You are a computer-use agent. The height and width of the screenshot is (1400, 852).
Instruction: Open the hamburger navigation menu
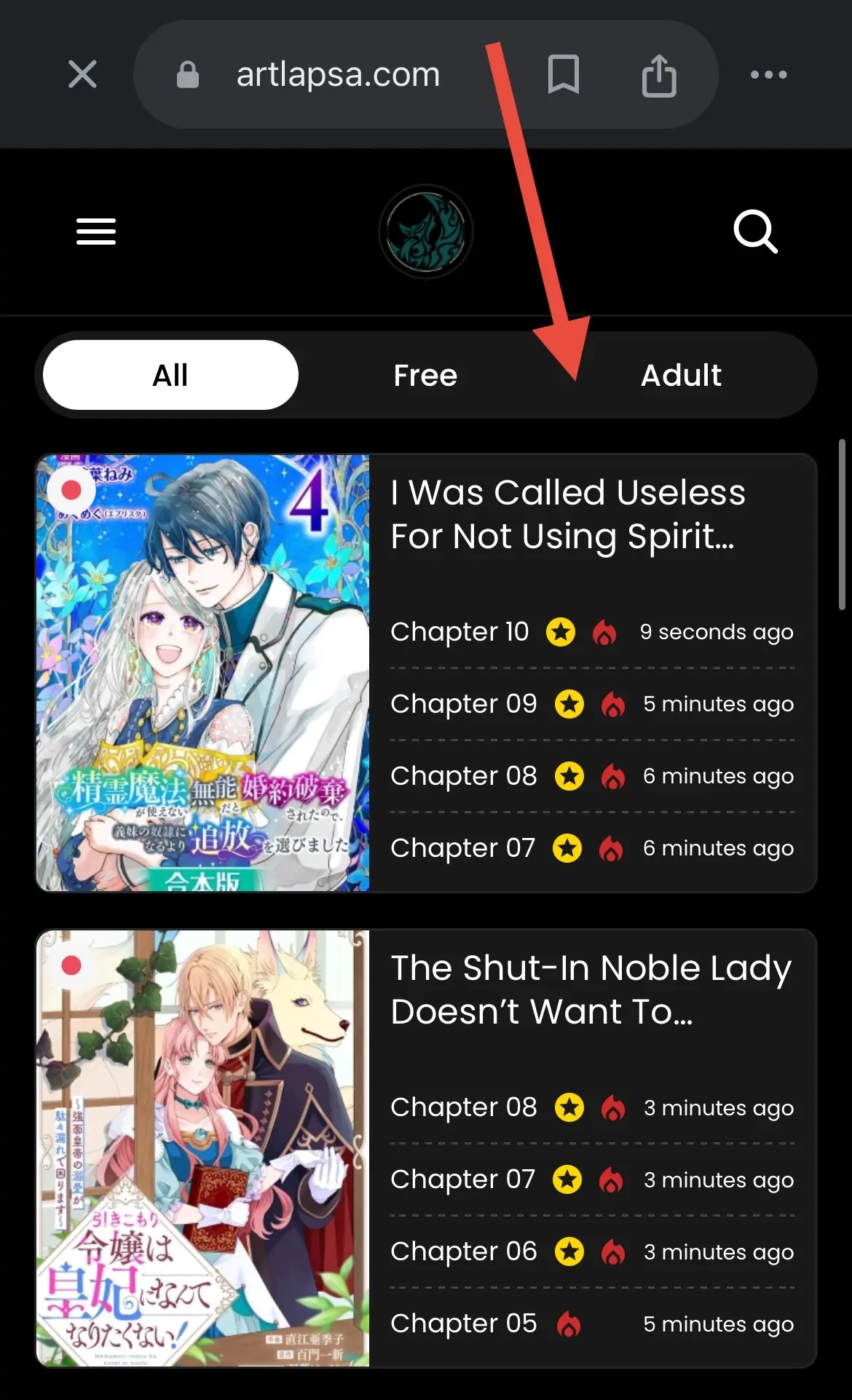tap(96, 232)
